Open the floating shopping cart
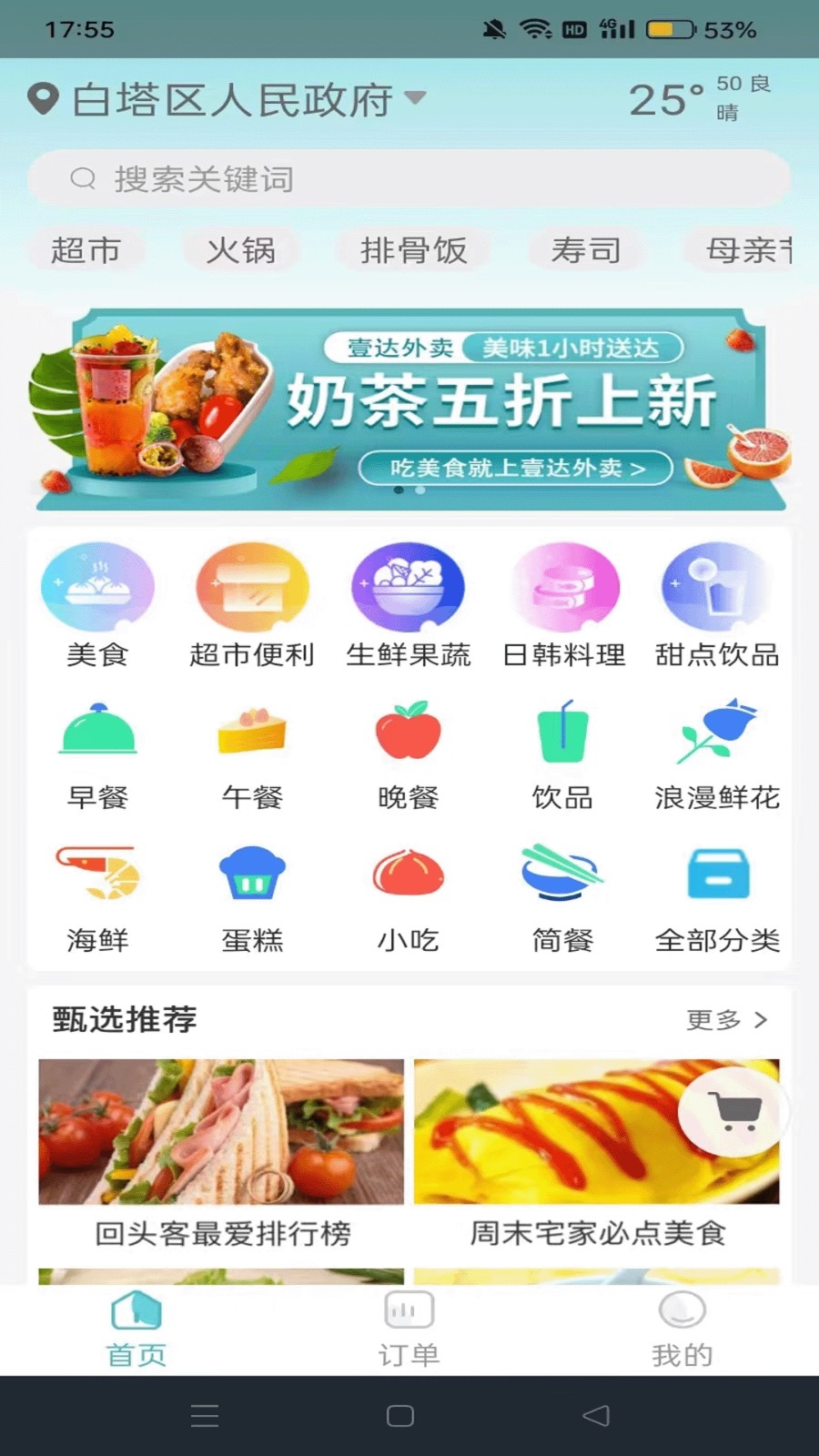Screen dimensions: 819x1456 (733, 1112)
